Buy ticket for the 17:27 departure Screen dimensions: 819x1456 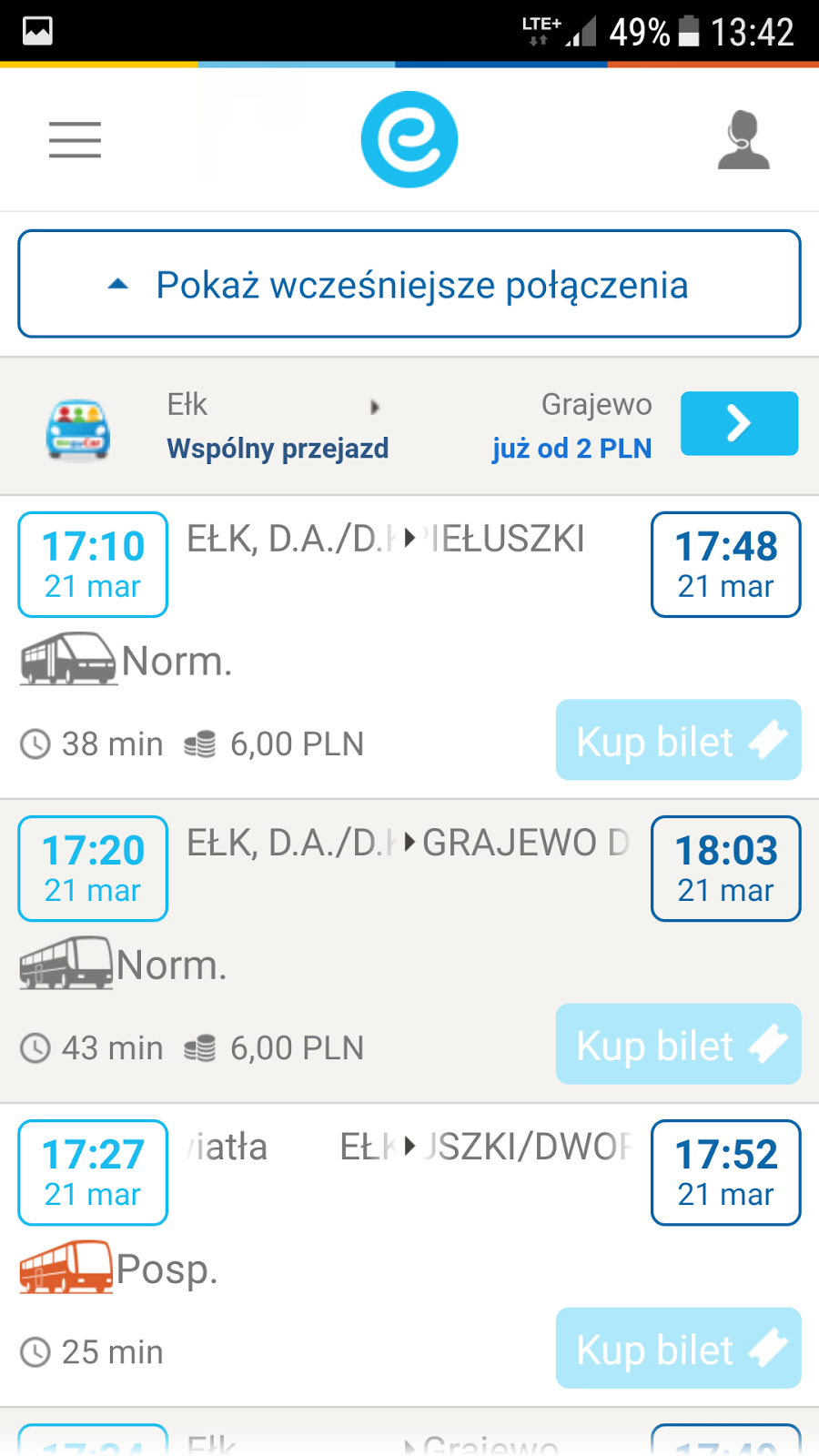coord(678,1348)
